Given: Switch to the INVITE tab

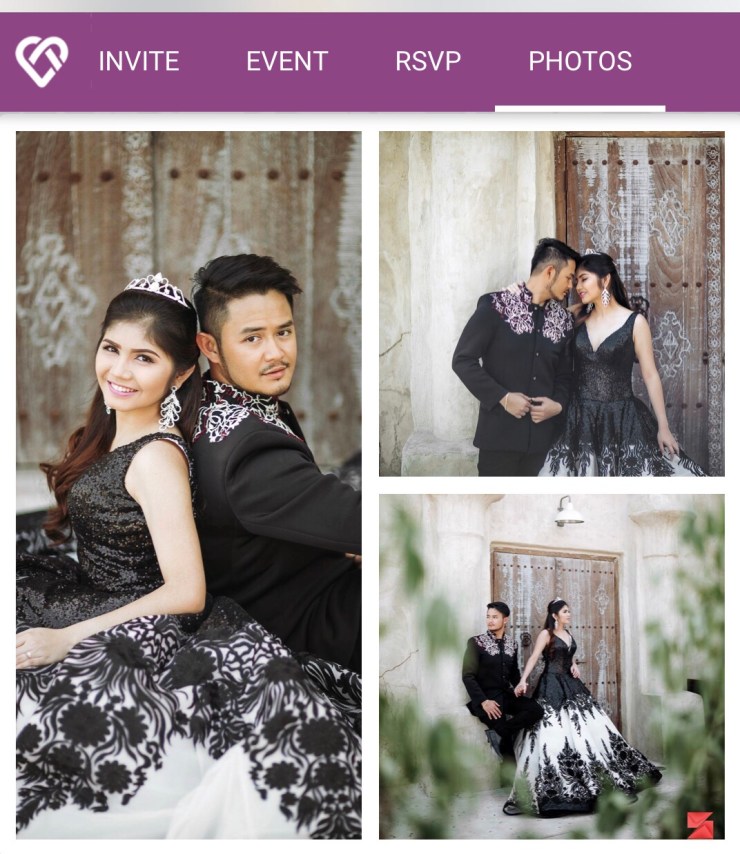Looking at the screenshot, I should coord(138,61).
